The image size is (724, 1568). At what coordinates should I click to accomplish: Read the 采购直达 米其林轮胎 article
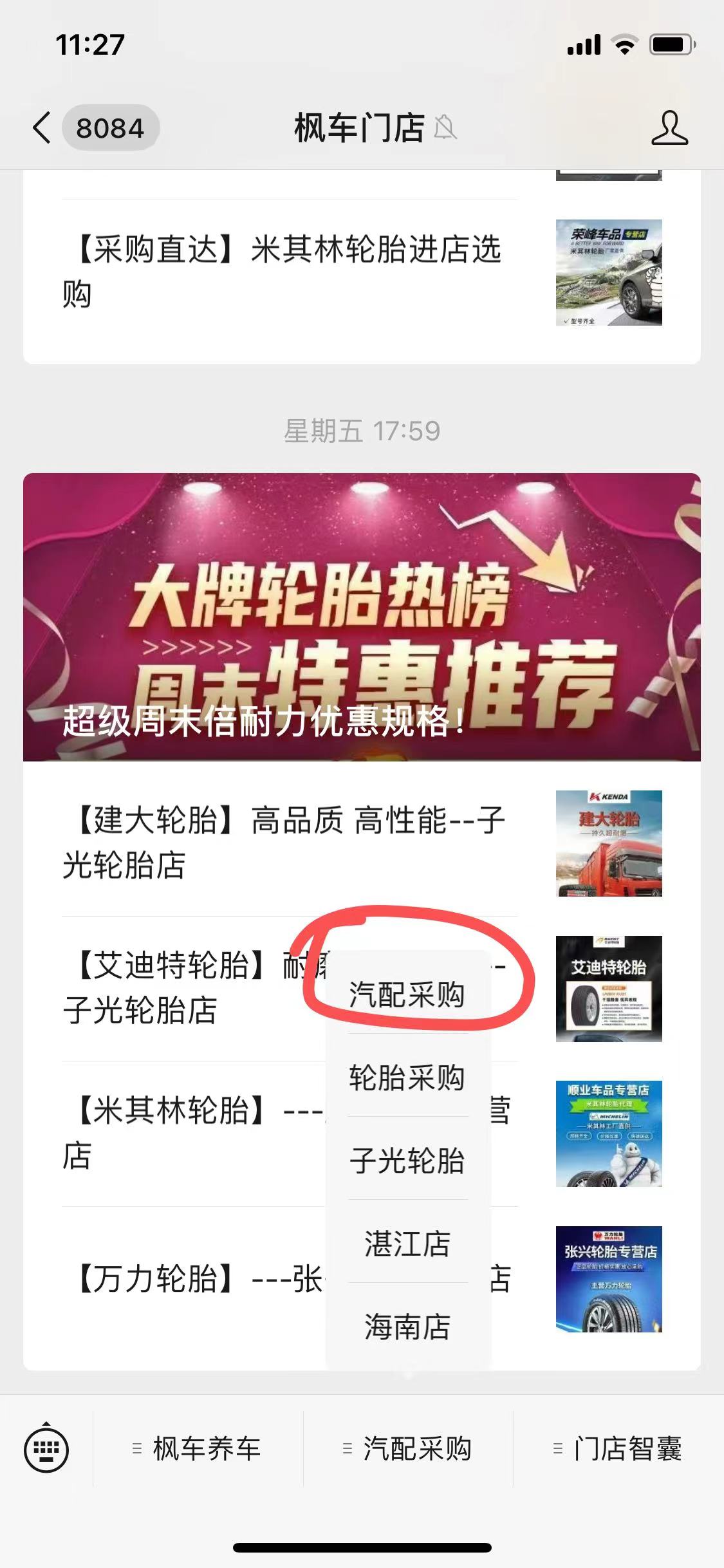283,271
